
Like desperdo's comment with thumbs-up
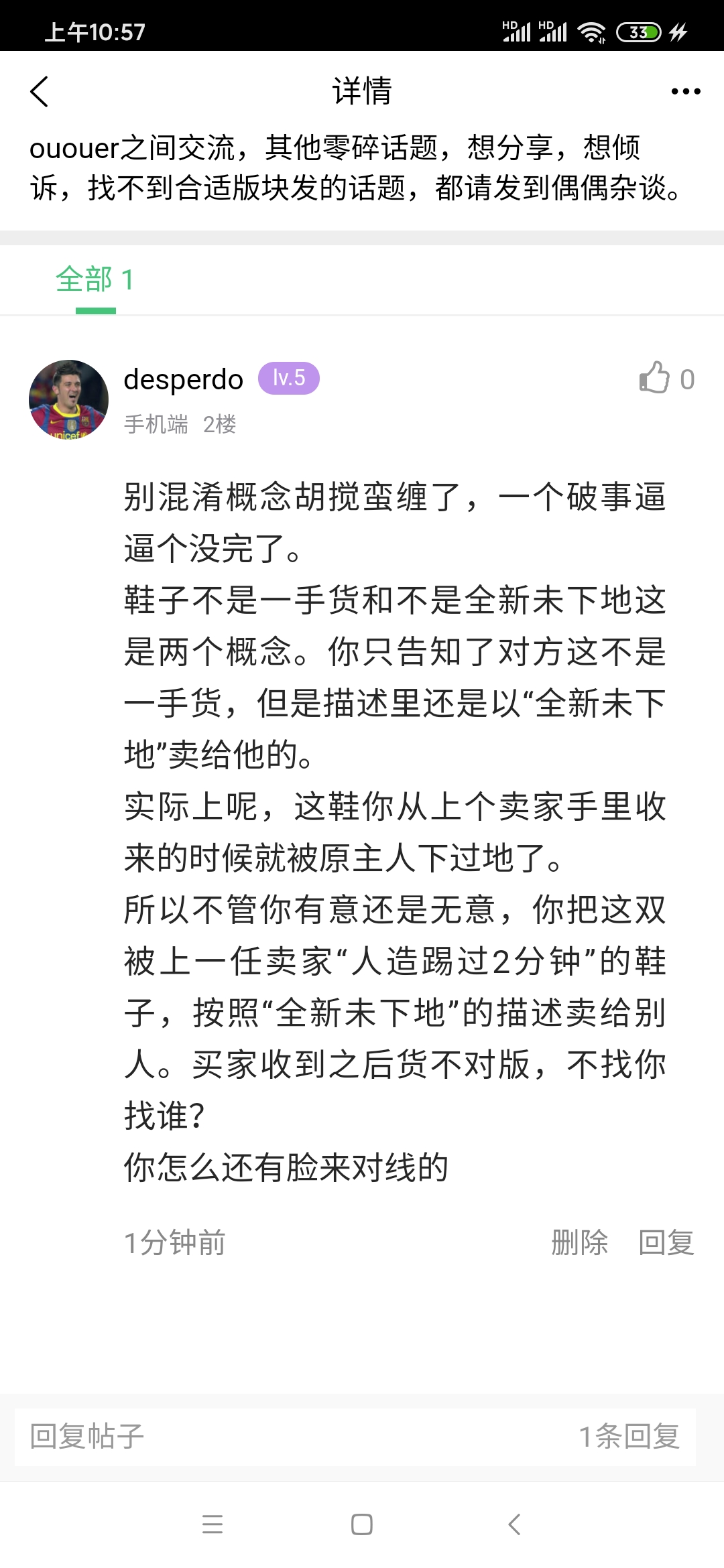pos(655,377)
